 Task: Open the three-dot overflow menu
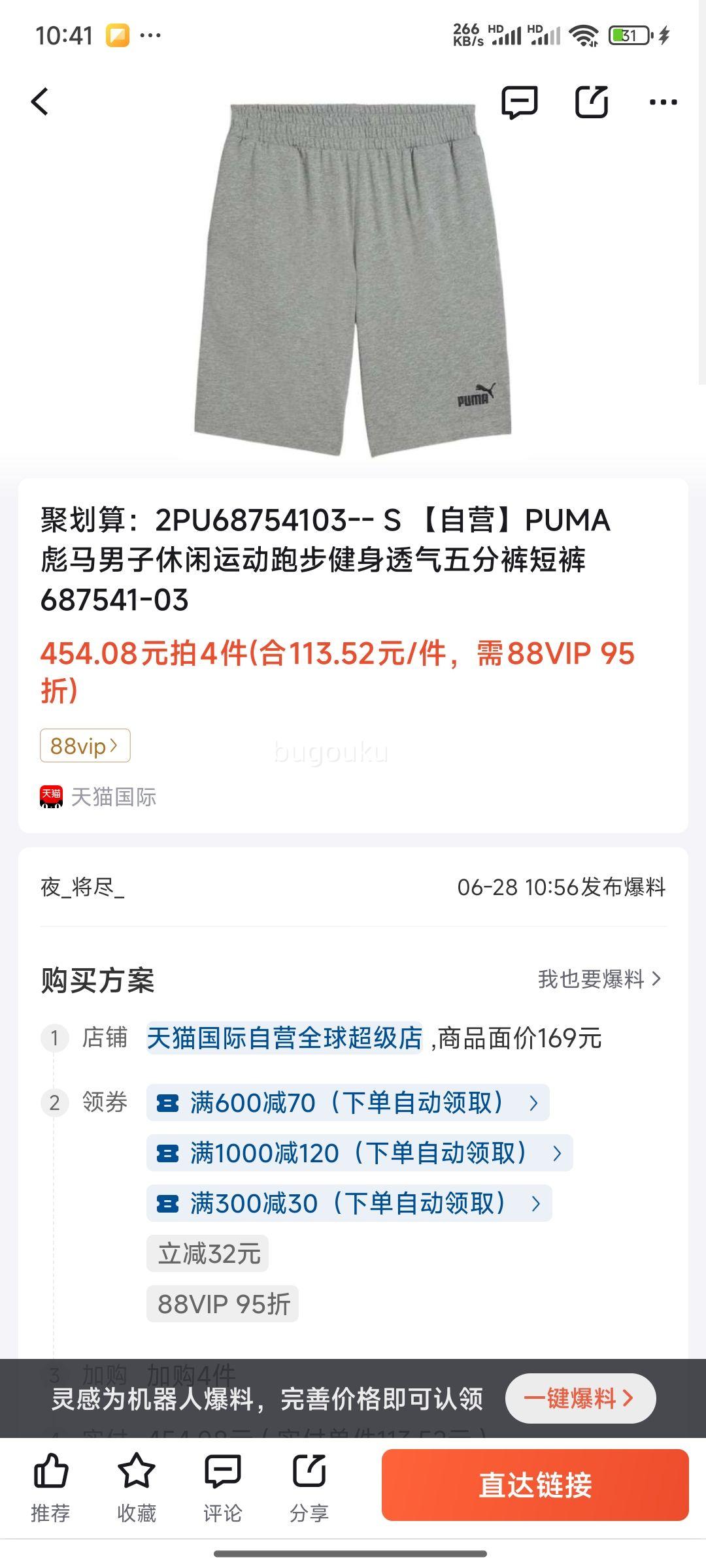point(663,102)
